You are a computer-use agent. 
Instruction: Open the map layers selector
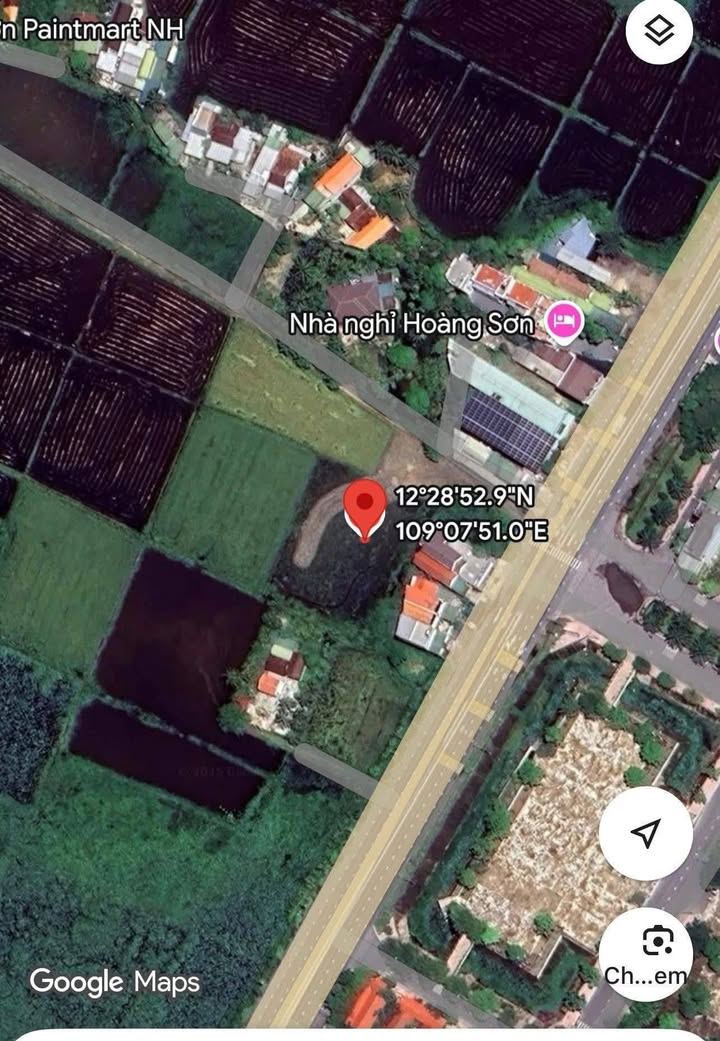pyautogui.click(x=659, y=32)
